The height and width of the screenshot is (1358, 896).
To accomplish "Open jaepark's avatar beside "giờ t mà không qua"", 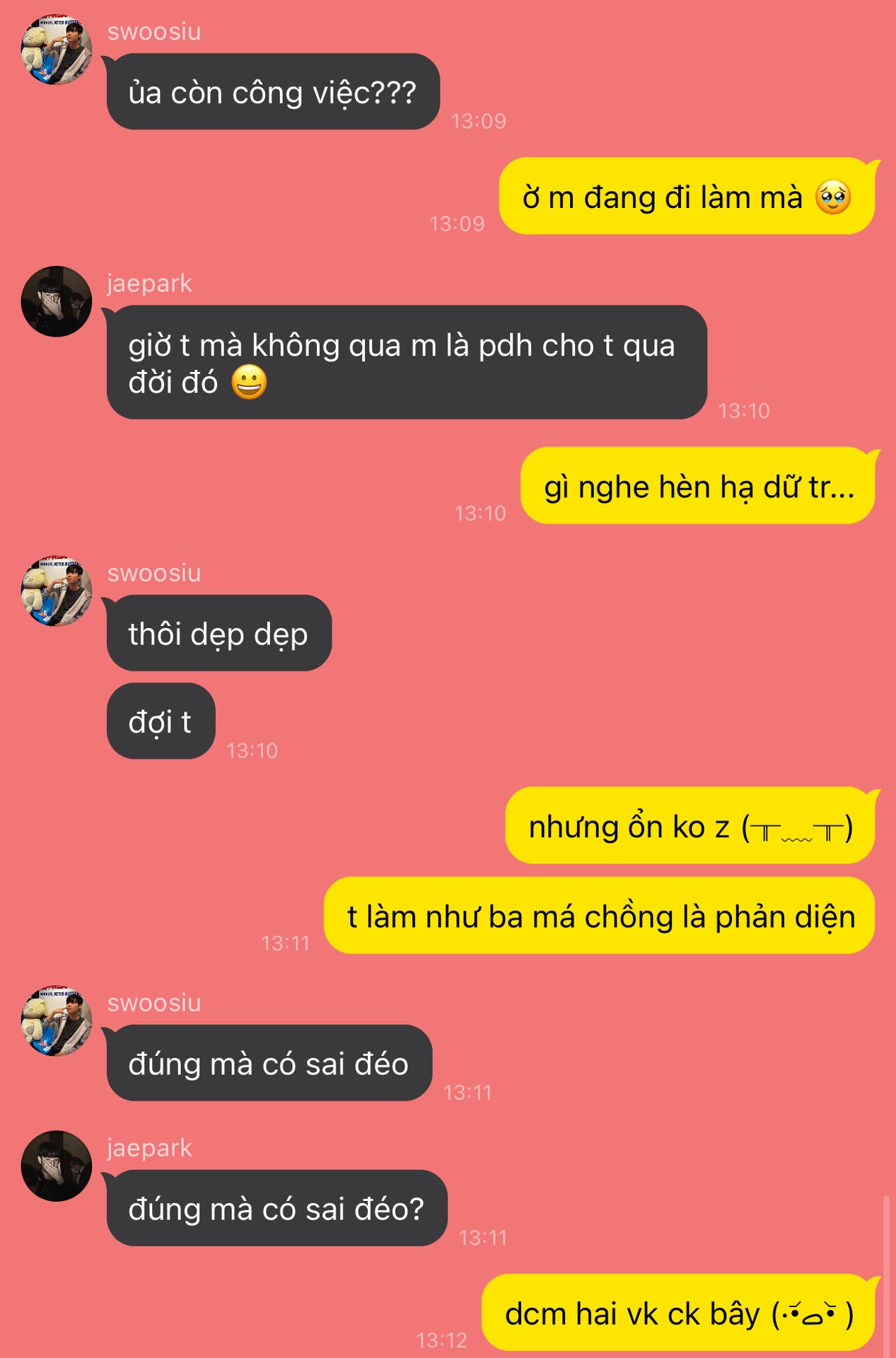I will (57, 301).
